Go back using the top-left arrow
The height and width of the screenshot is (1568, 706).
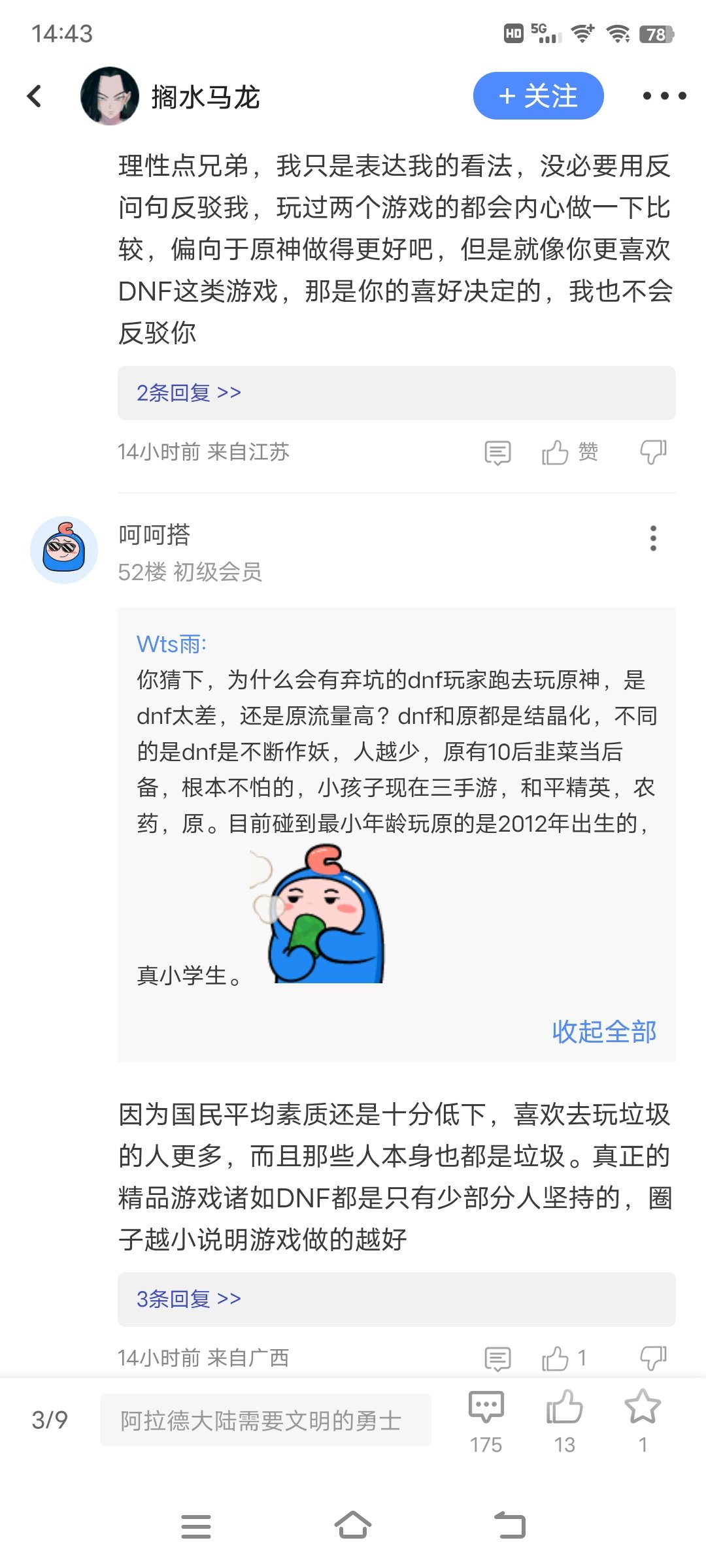[35, 96]
